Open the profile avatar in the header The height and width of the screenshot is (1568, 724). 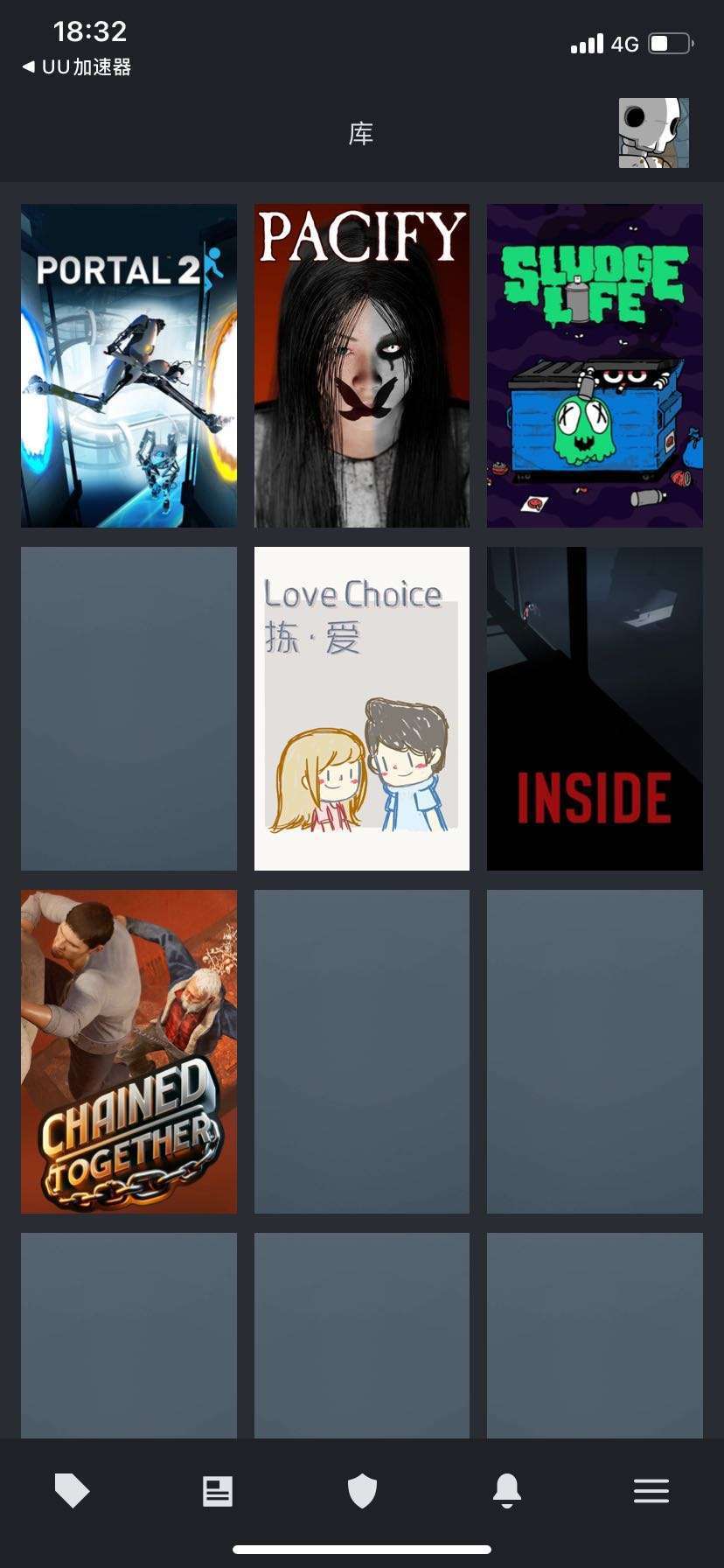[654, 133]
